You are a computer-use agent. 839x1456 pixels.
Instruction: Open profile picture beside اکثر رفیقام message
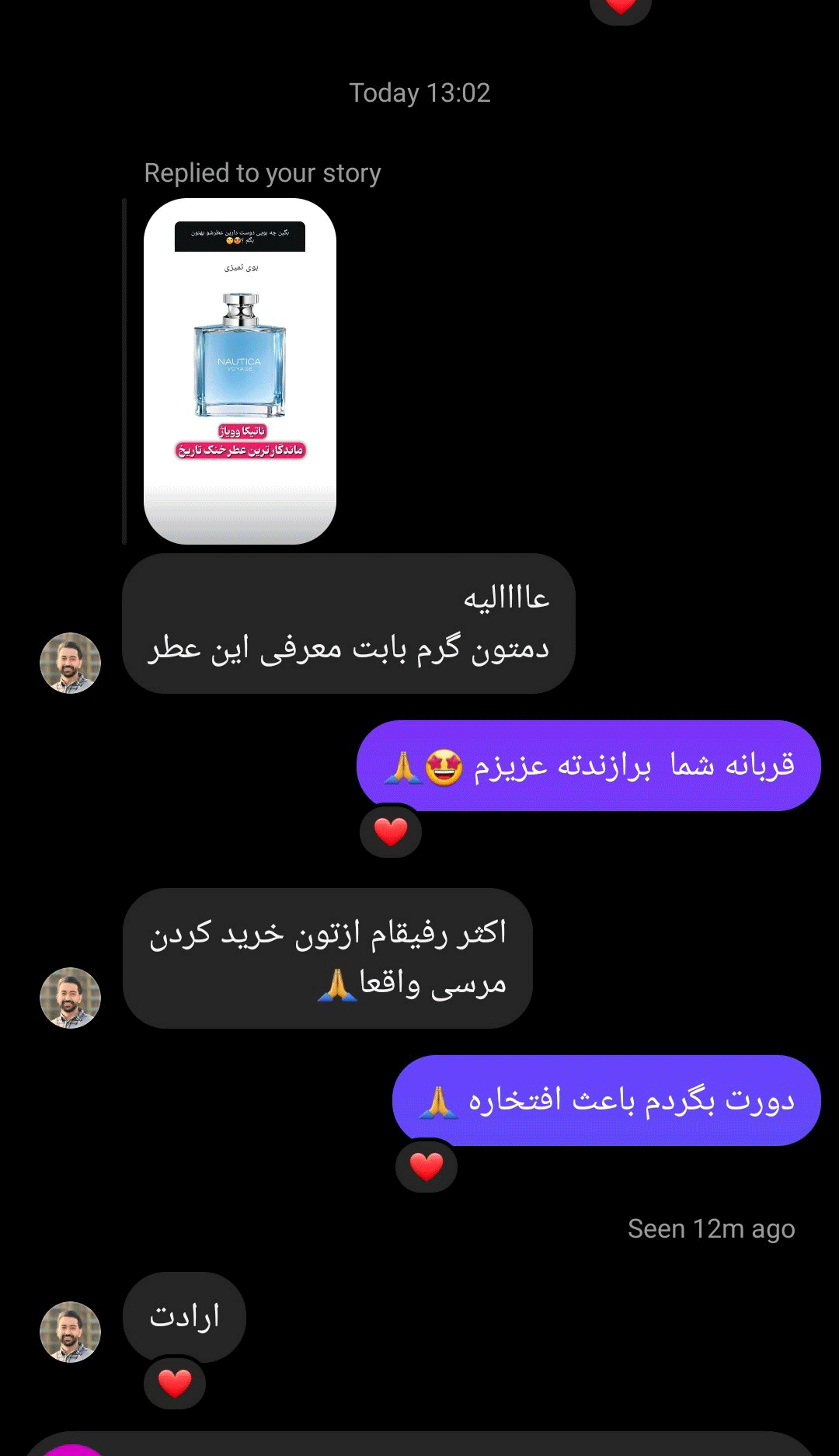70,998
